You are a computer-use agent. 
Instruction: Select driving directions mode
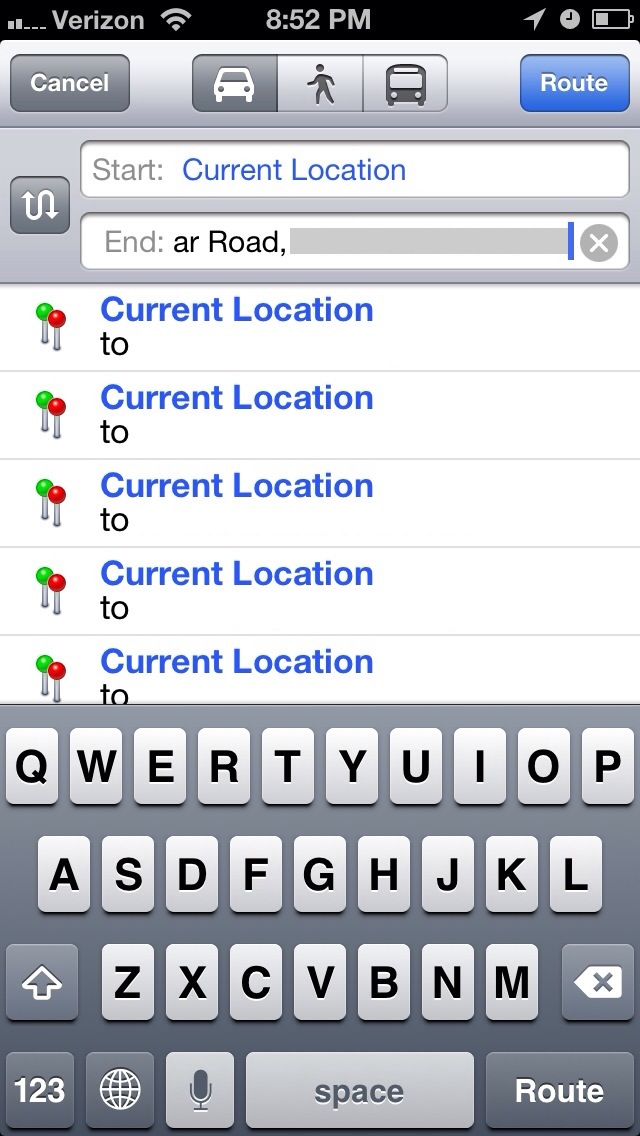pos(234,83)
